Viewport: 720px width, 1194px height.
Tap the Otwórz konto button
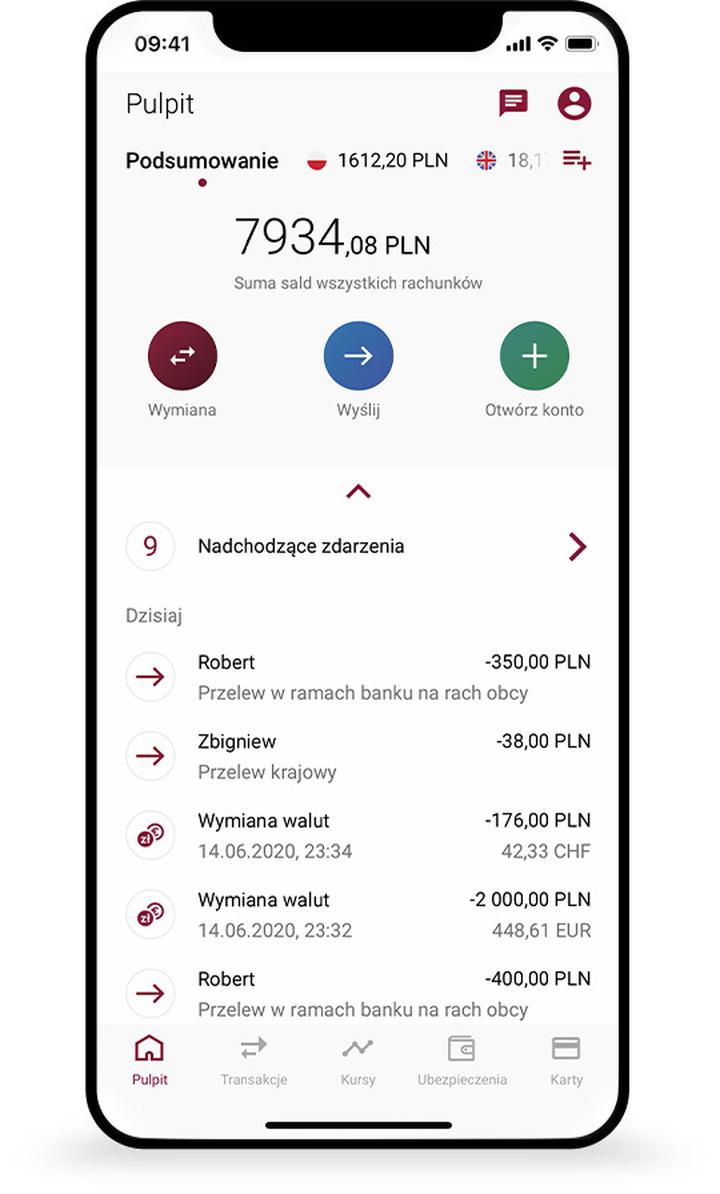click(534, 356)
